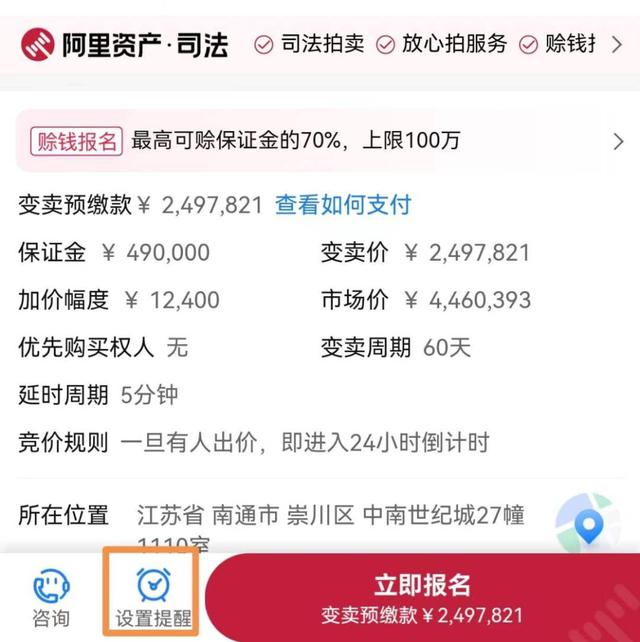The width and height of the screenshot is (640, 642).
Task: Open 咨询 customer service
Action: pos(51,597)
